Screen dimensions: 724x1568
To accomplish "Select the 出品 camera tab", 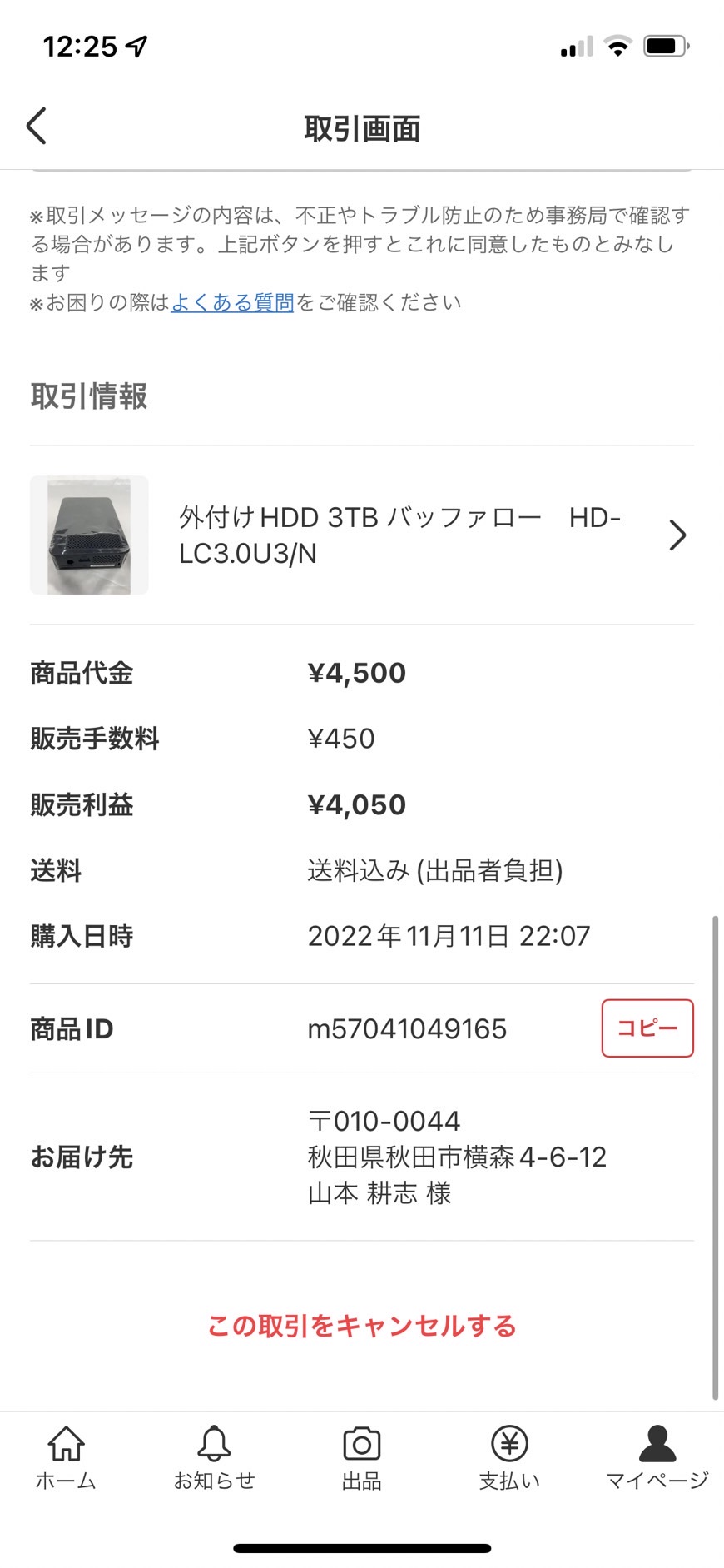I will (362, 1458).
